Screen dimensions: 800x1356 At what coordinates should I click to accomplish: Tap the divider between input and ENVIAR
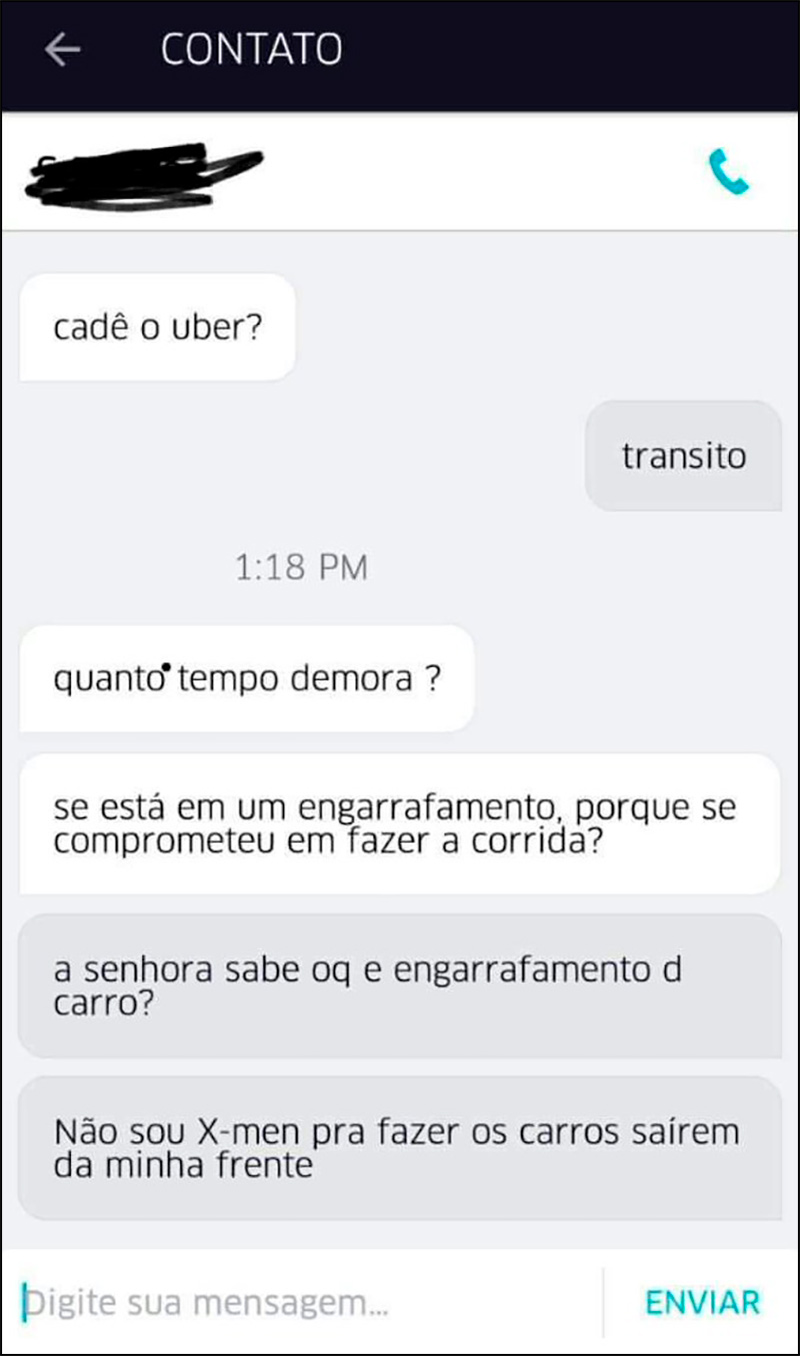pos(606,1301)
